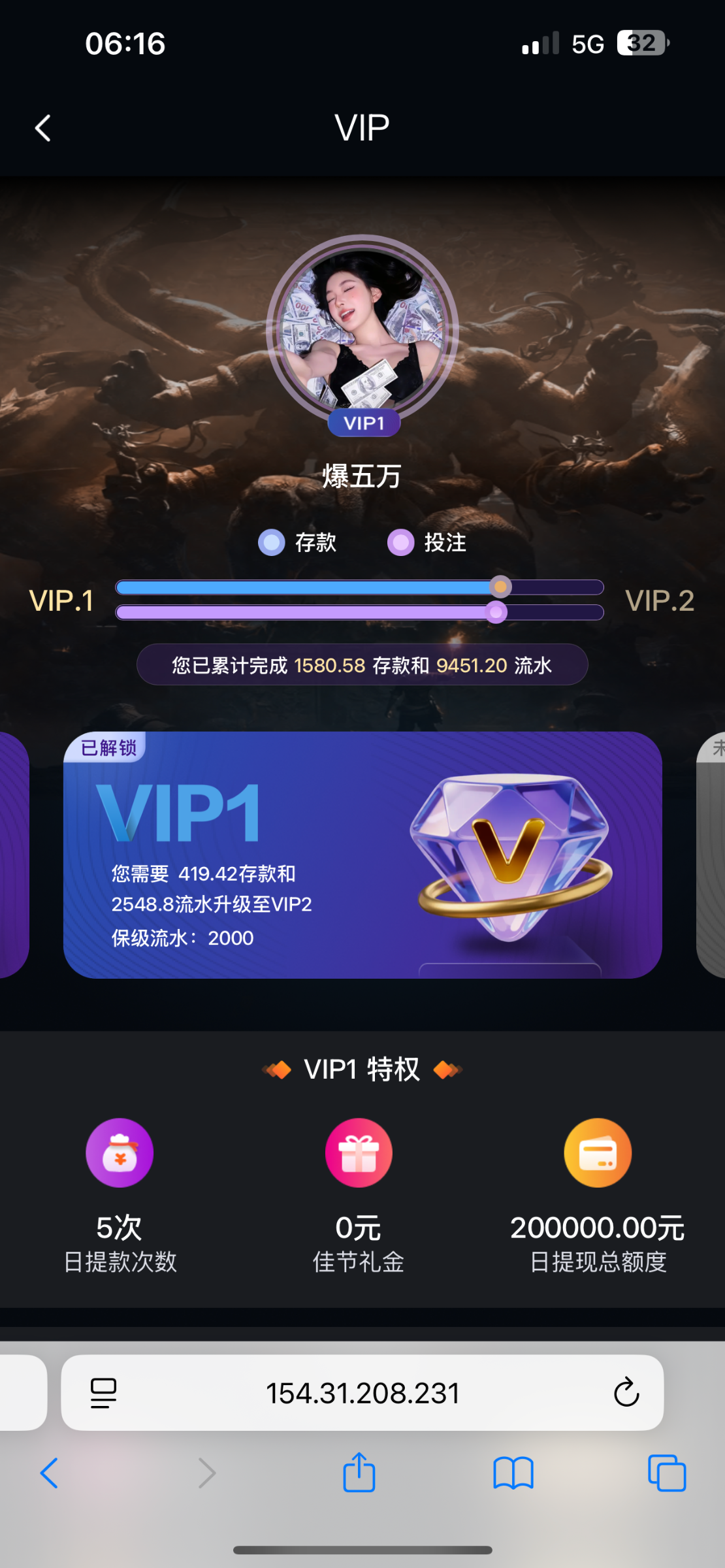
Task: Go back from the VIP page
Action: click(x=43, y=128)
